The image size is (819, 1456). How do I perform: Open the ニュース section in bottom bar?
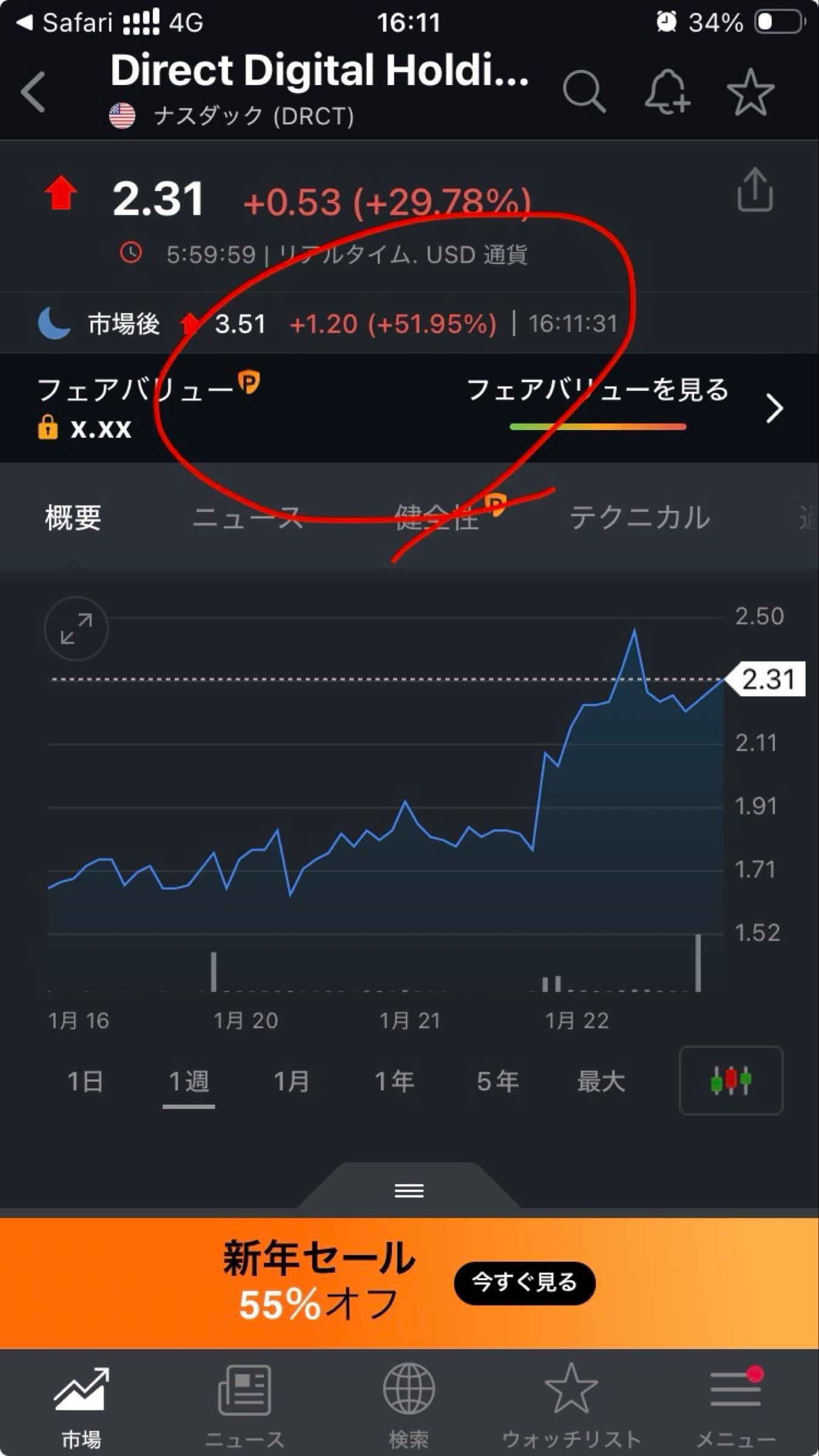[x=246, y=1389]
